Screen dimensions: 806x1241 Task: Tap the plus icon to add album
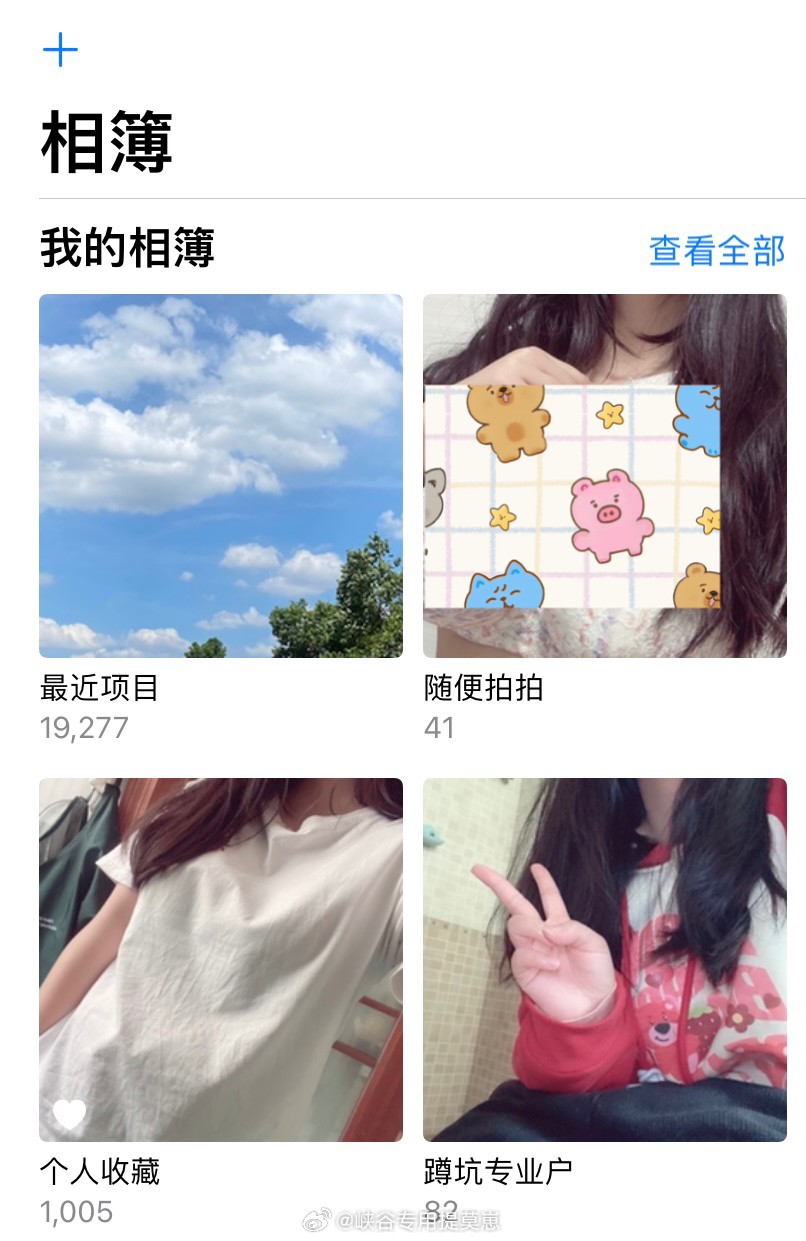pos(60,50)
